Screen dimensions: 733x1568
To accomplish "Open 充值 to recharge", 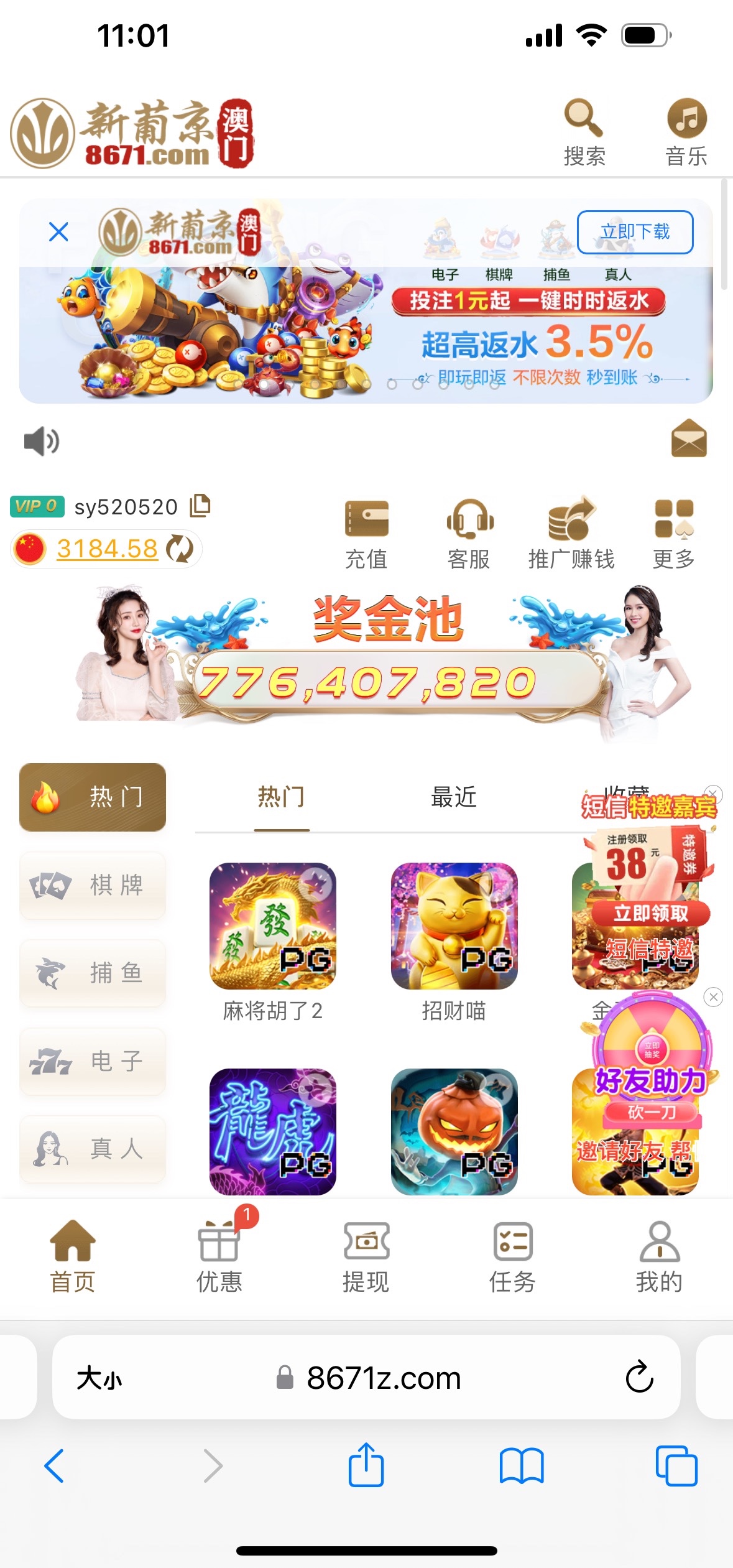I will (x=366, y=534).
